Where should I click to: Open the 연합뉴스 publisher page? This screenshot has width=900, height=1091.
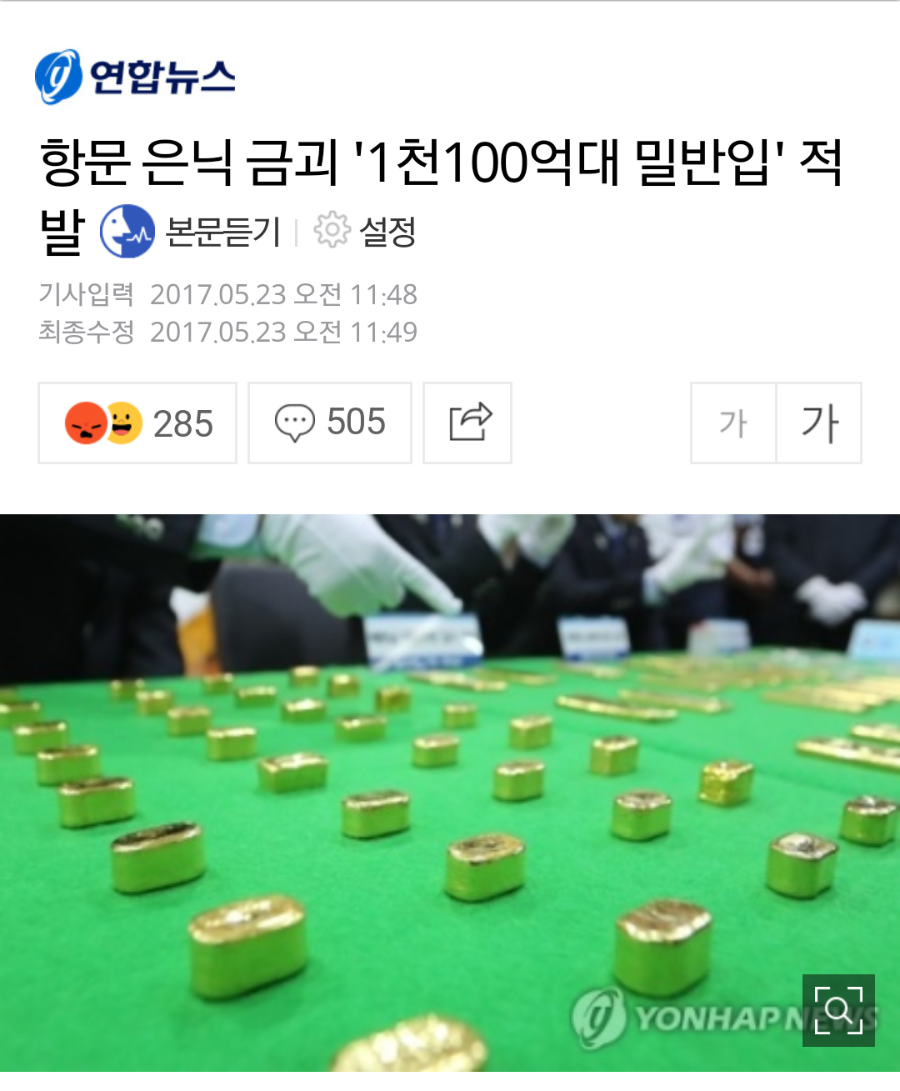[135, 76]
